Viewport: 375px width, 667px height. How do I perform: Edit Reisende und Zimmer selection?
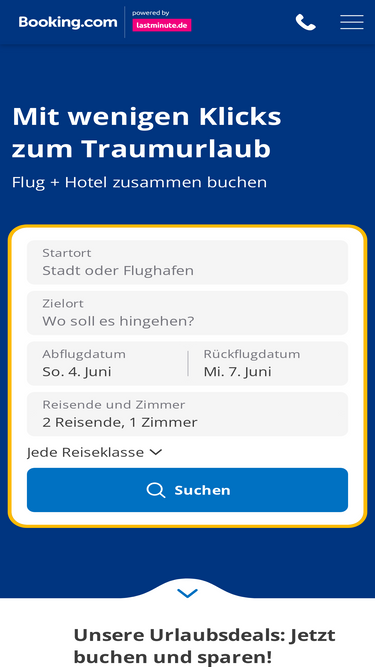(x=188, y=414)
